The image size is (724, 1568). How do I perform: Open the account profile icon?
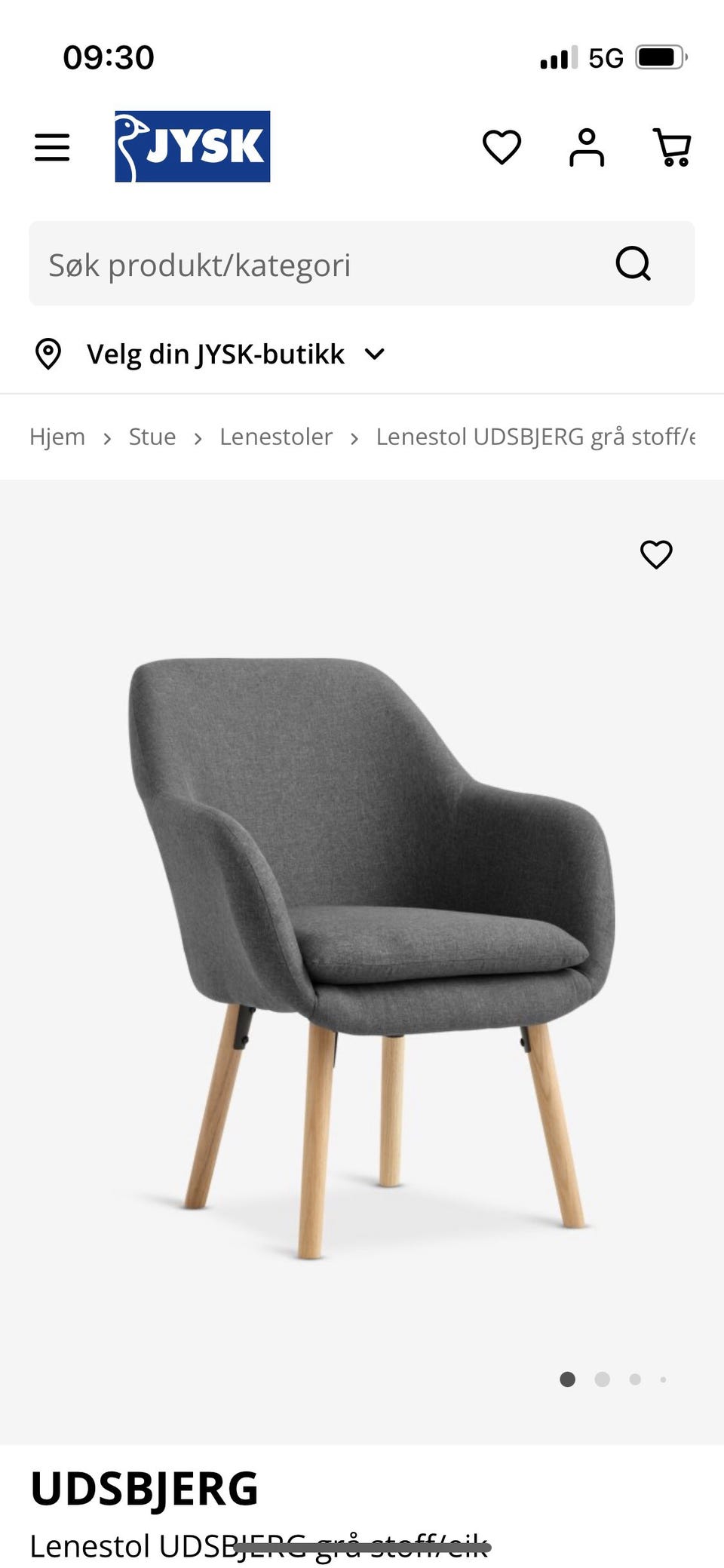click(587, 147)
